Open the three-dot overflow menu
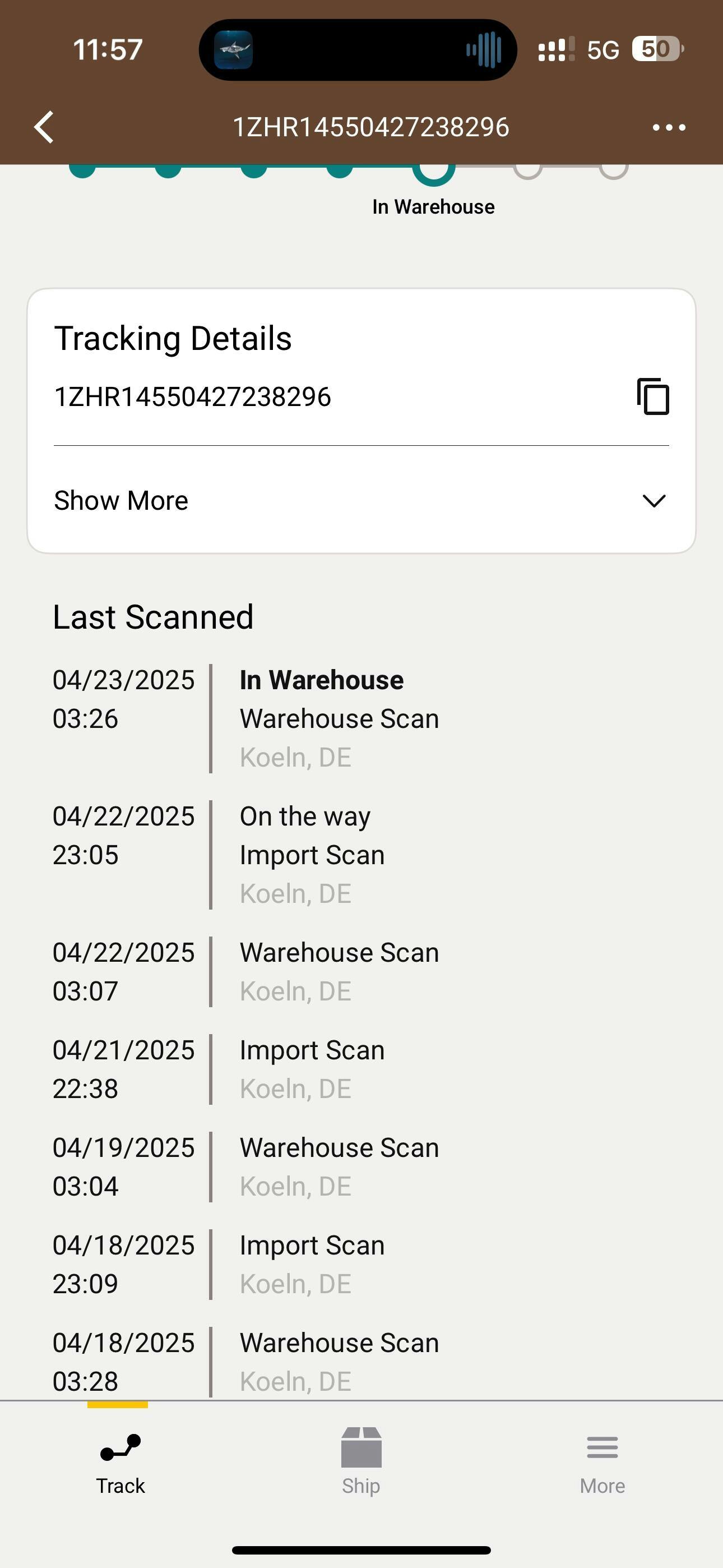 [668, 127]
